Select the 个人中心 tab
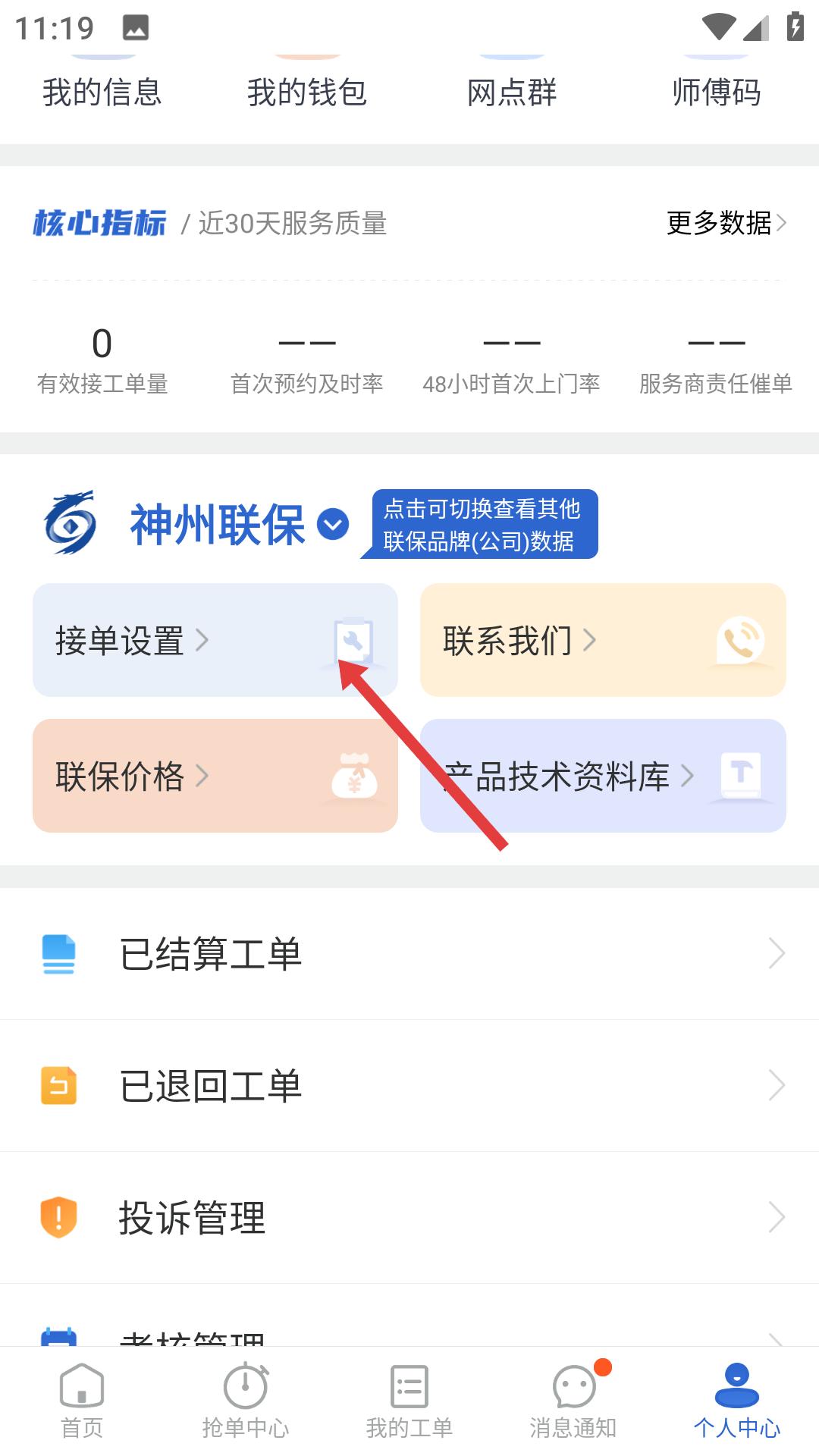The height and width of the screenshot is (1456, 819). click(x=737, y=1401)
